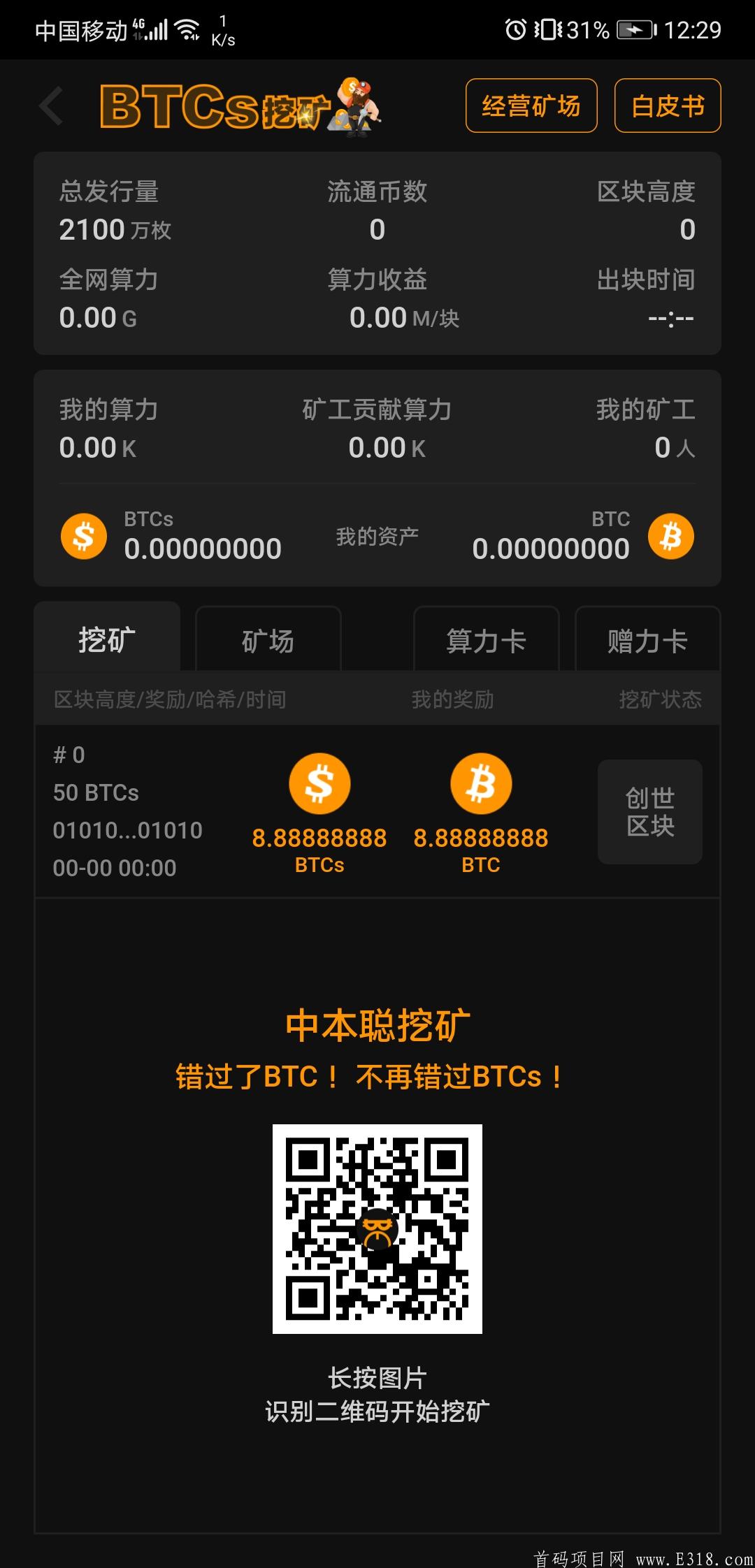Click the BTC bitcoin icon under 我的资产

pos(672,535)
